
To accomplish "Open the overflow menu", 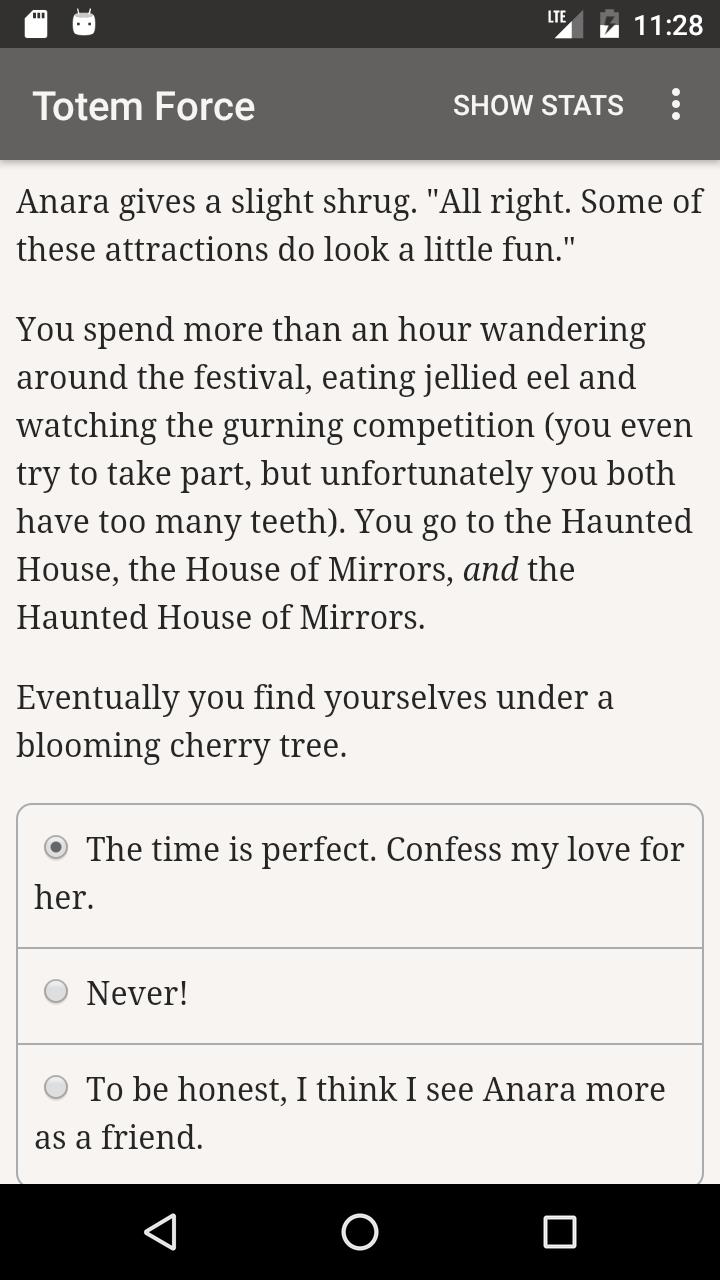I will [676, 105].
